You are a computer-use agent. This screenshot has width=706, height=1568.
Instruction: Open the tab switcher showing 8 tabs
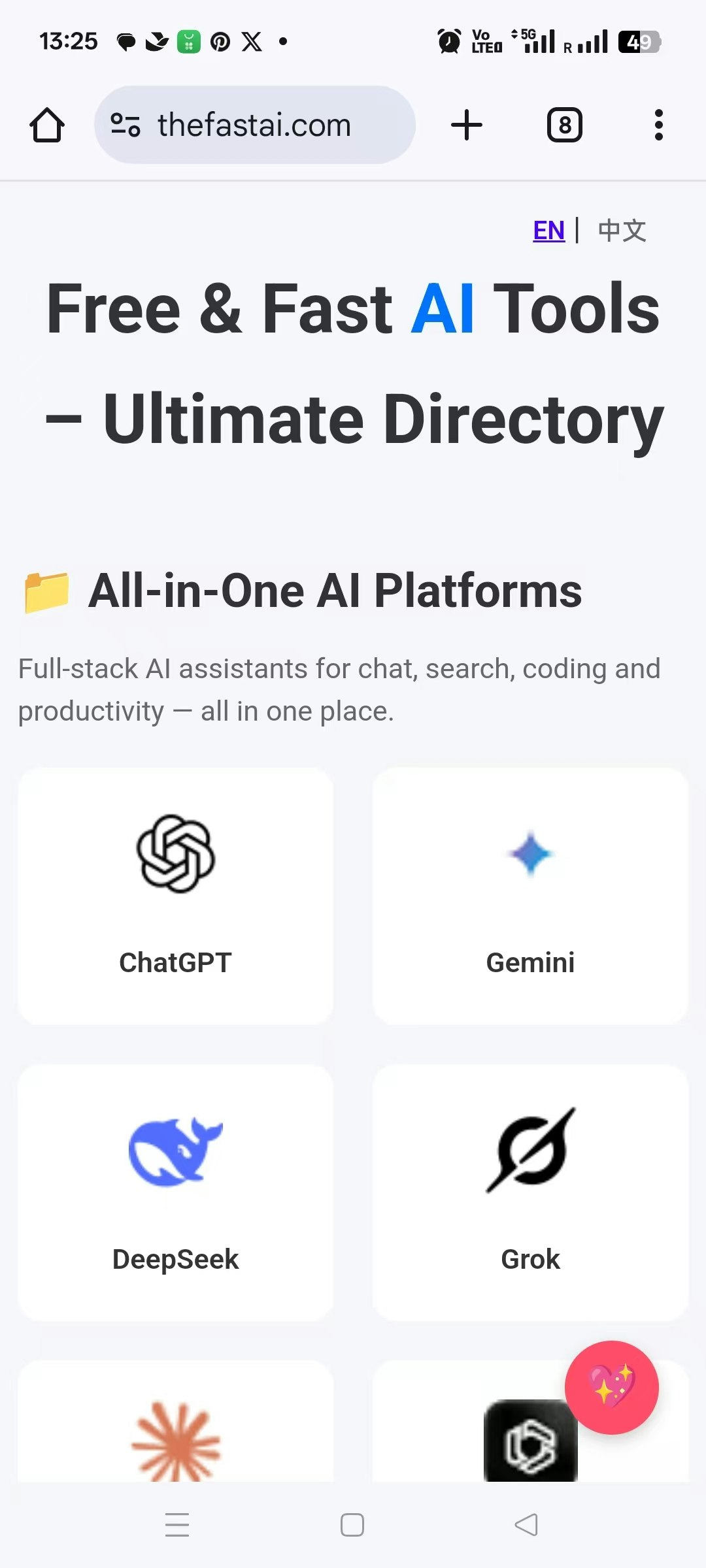click(x=564, y=125)
